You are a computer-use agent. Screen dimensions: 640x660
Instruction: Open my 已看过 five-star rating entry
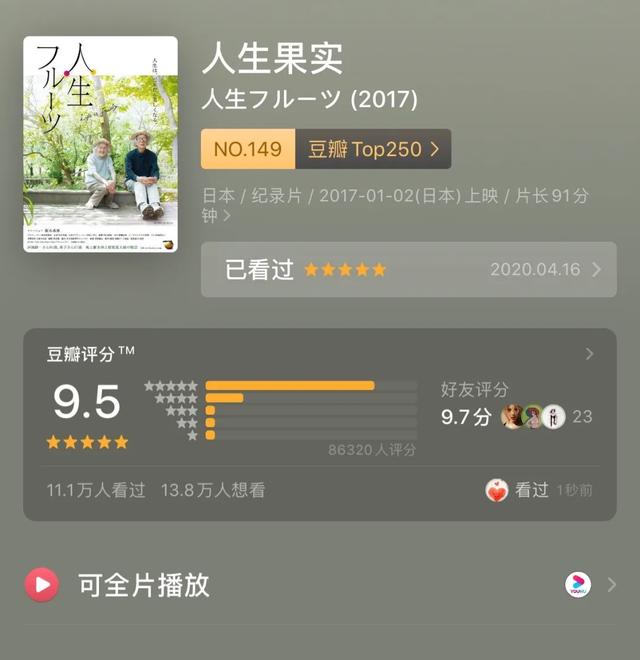pyautogui.click(x=408, y=270)
